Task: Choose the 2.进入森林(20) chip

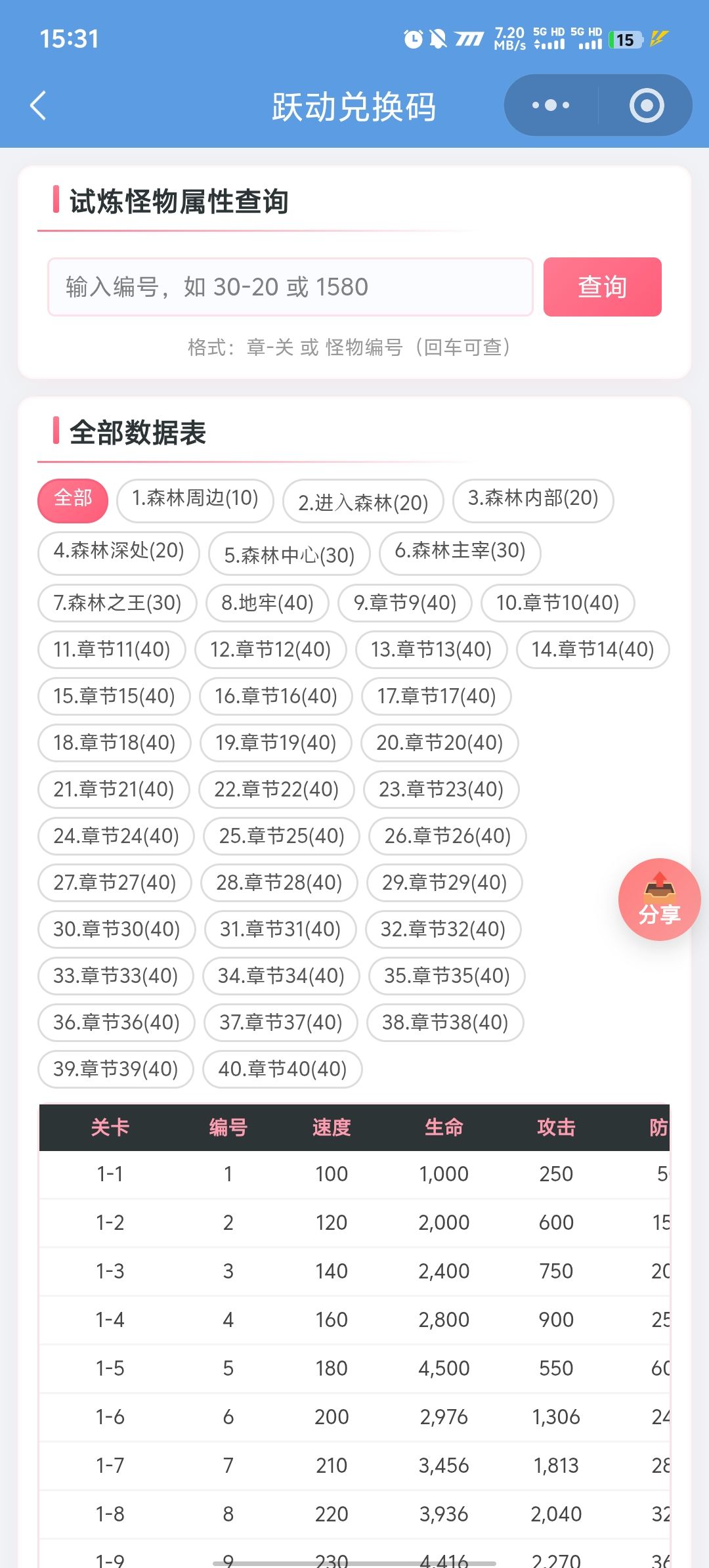Action: point(363,502)
